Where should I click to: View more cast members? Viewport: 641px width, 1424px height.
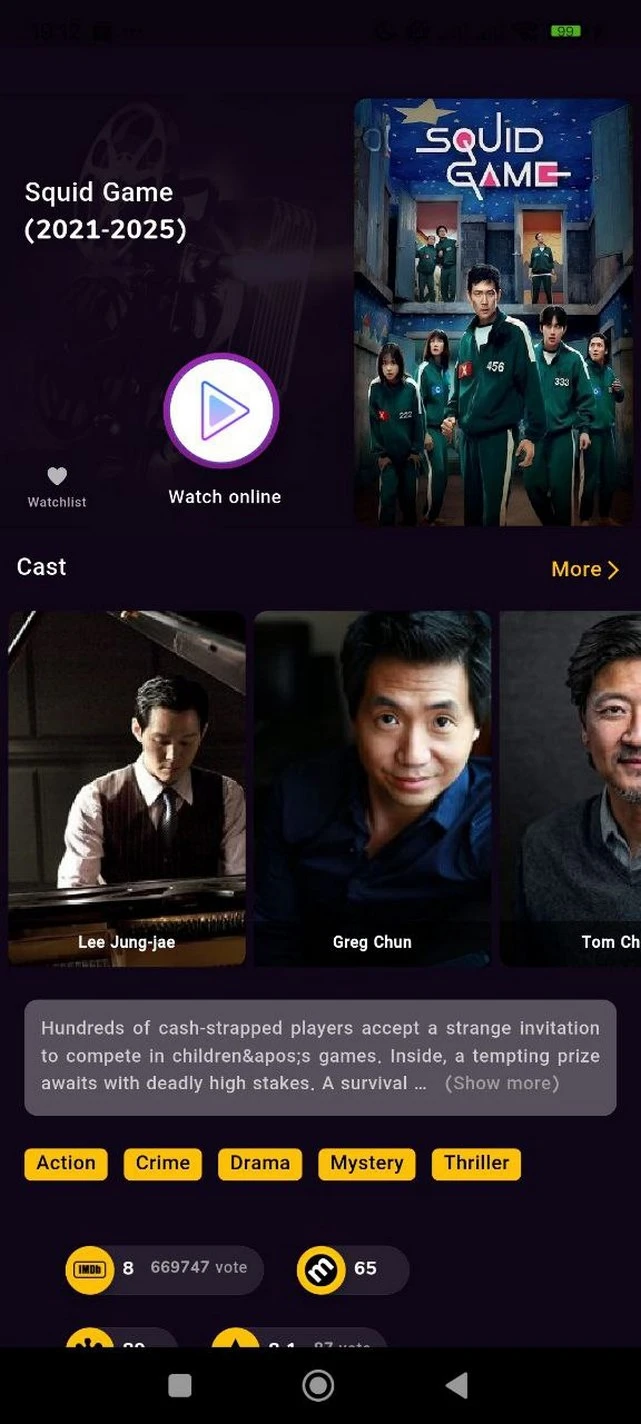point(585,569)
